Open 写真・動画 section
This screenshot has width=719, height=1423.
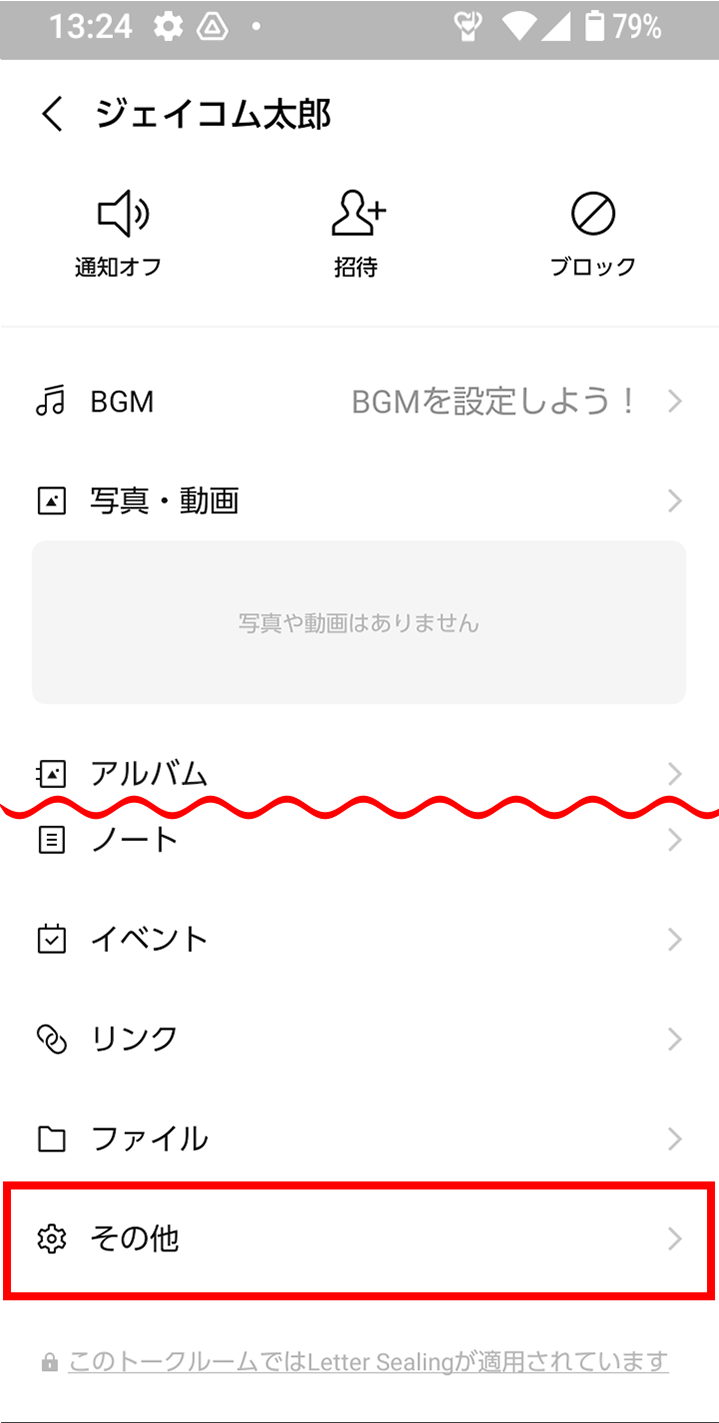[359, 501]
